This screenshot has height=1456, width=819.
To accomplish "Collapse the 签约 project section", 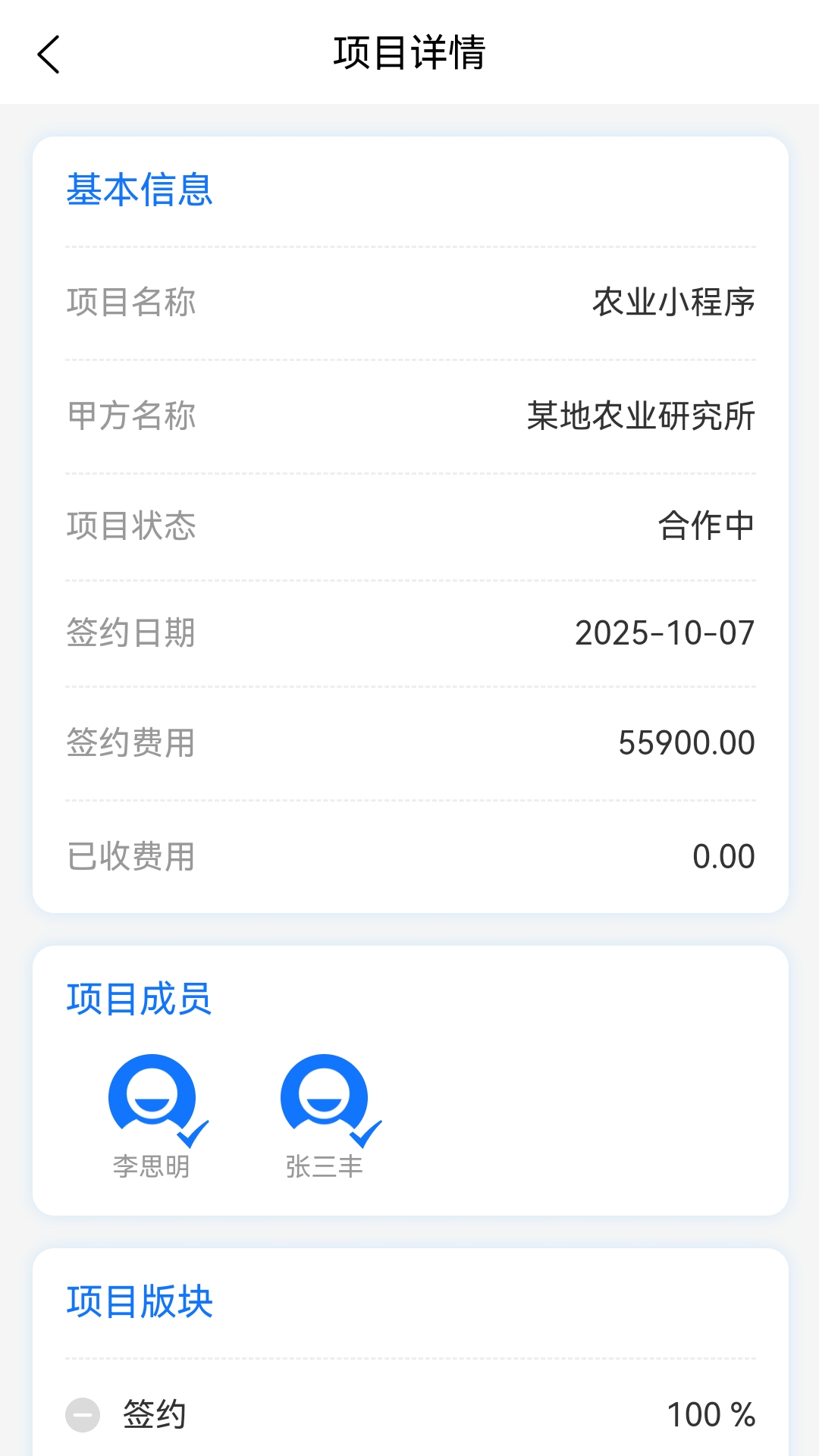I will (x=83, y=1414).
